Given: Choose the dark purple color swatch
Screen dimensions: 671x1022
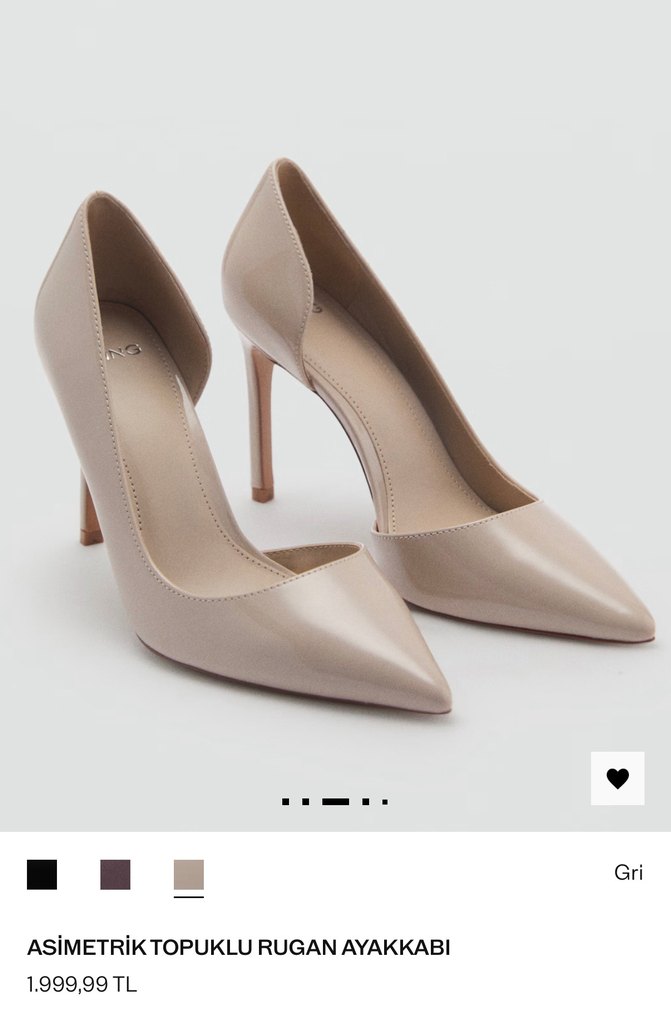Looking at the screenshot, I should [x=115, y=874].
